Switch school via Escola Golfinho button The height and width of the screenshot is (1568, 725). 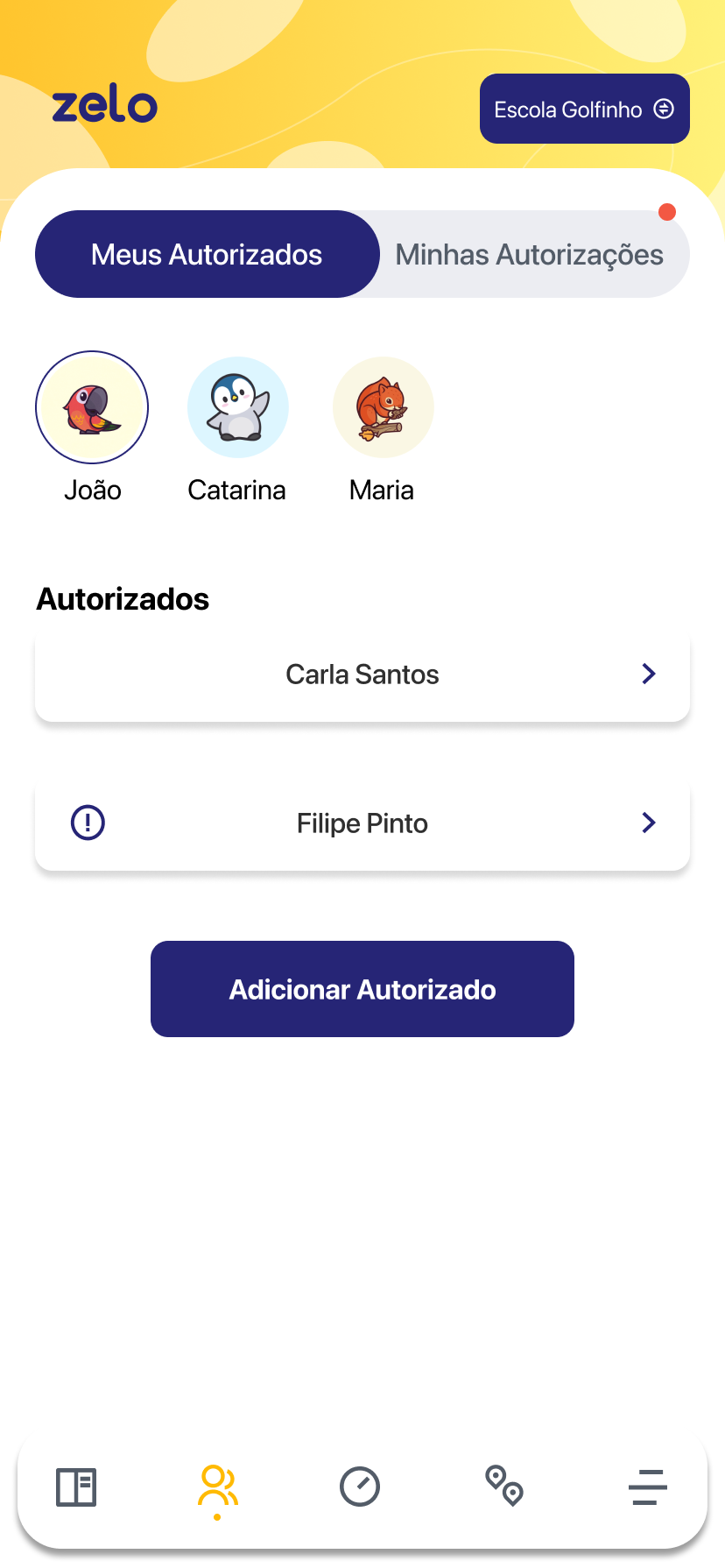coord(584,109)
